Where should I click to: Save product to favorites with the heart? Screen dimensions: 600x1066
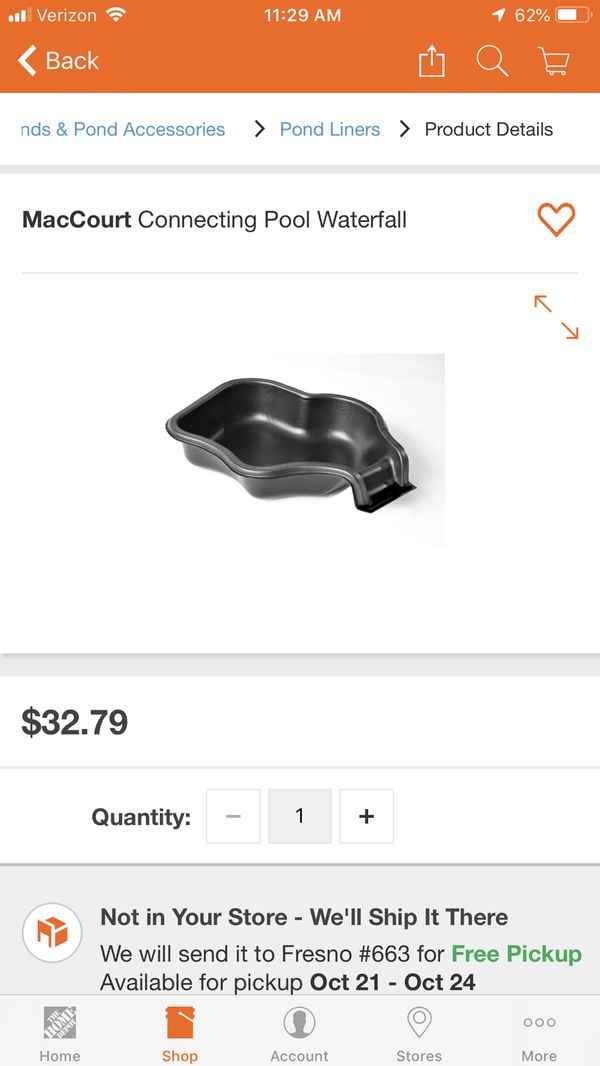[x=556, y=219]
